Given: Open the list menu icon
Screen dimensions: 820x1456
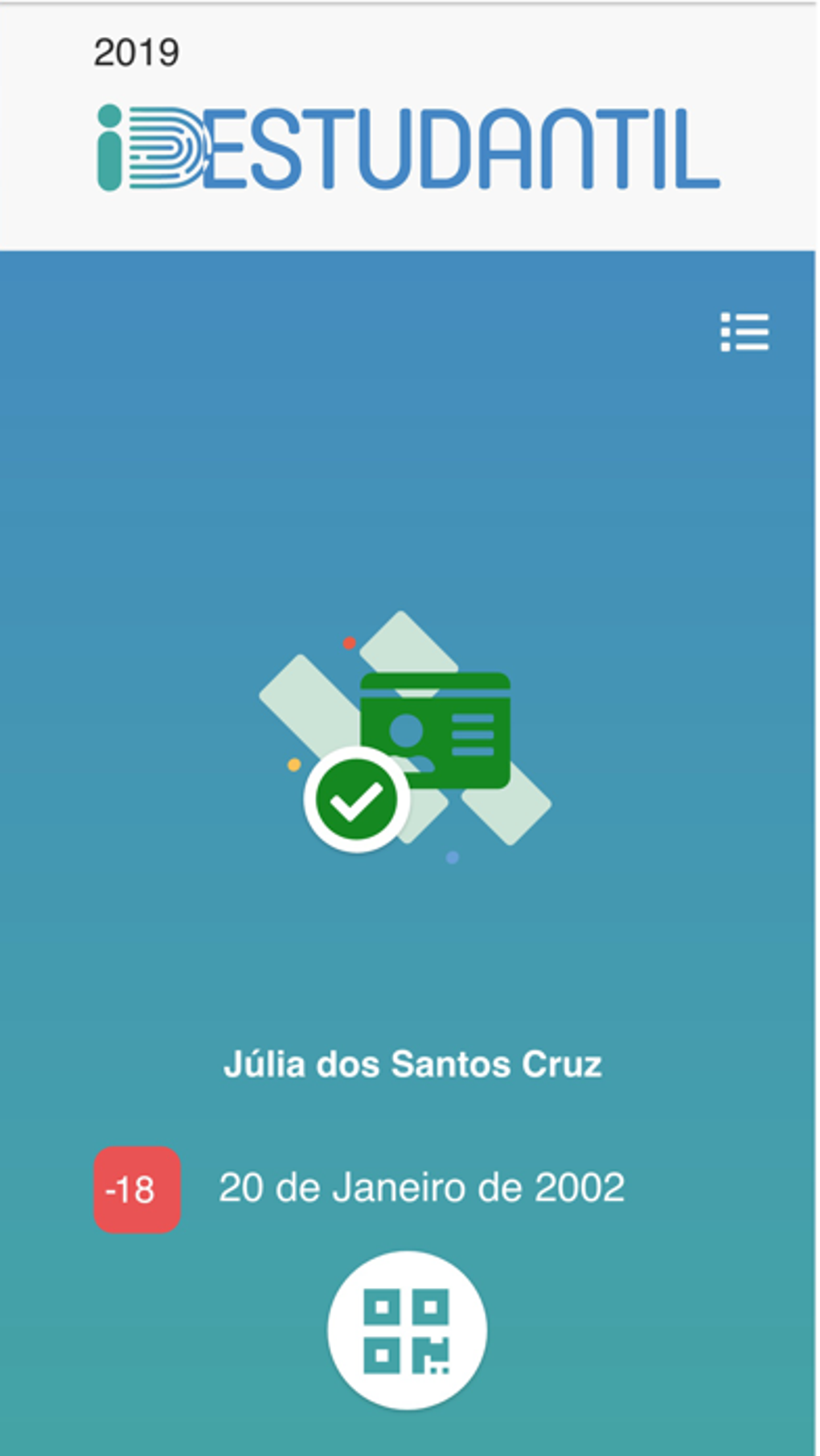Looking at the screenshot, I should tap(744, 332).
